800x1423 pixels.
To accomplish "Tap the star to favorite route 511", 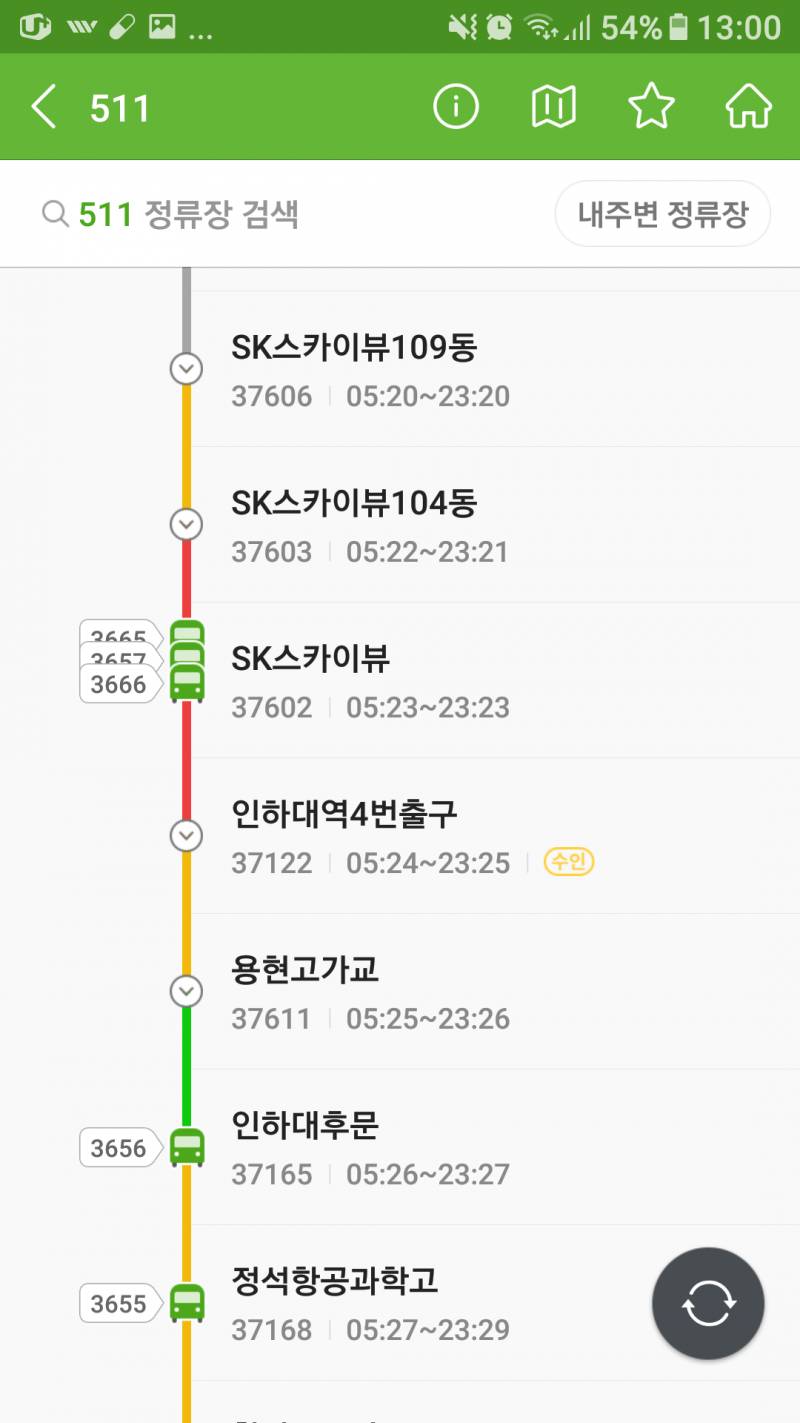I will [651, 105].
